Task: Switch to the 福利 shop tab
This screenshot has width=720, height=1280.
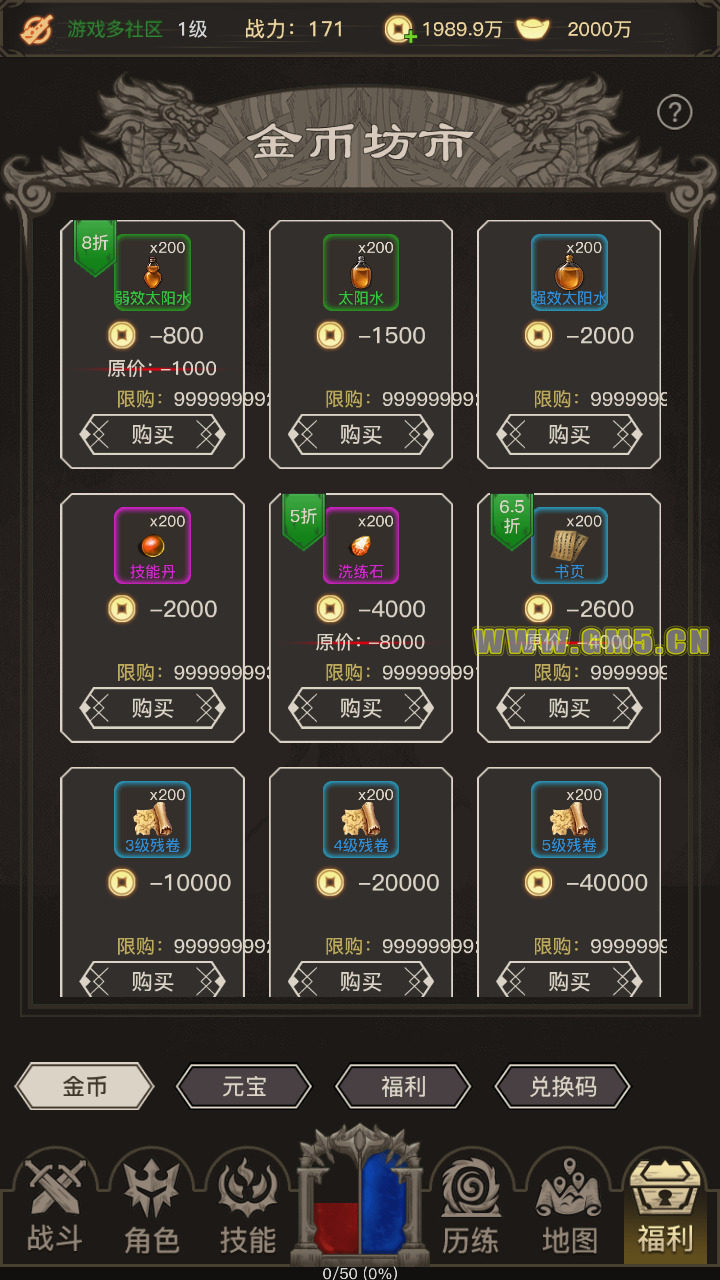Action: (403, 1087)
